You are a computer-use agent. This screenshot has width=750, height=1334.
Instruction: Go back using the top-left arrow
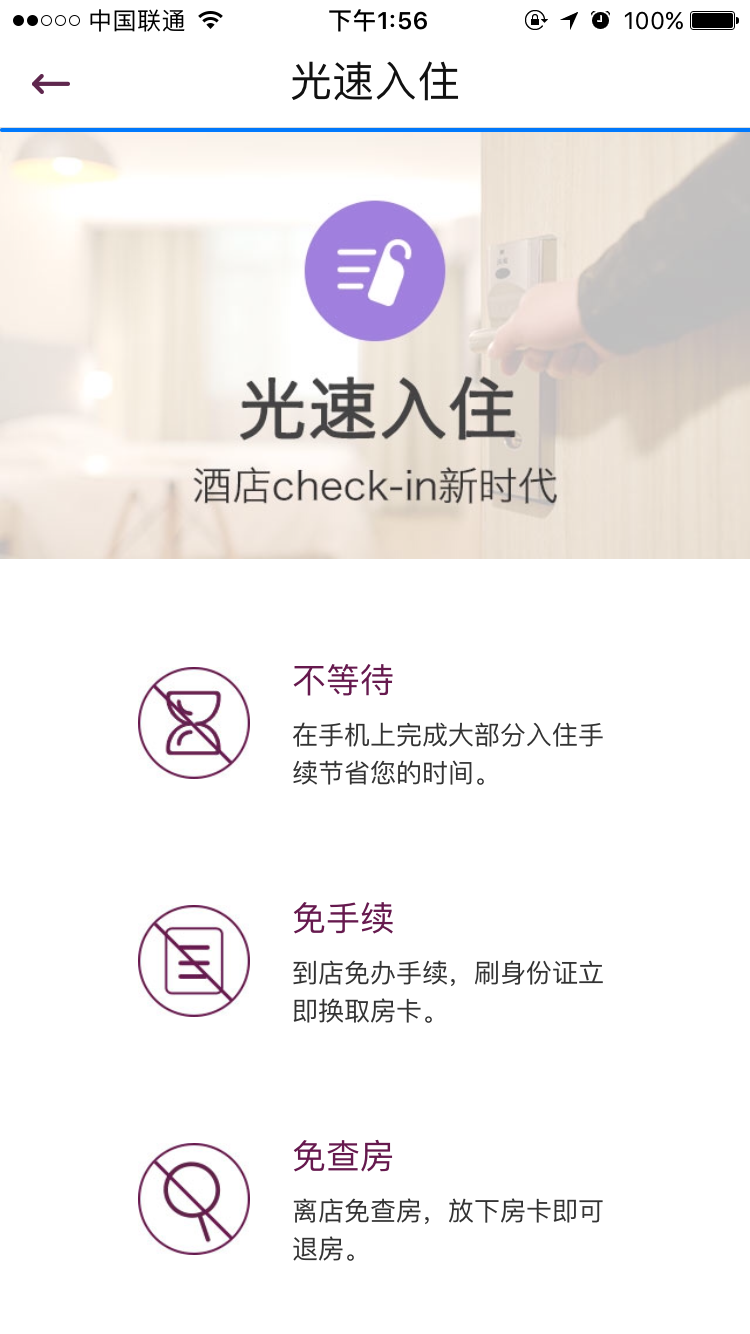tap(50, 84)
